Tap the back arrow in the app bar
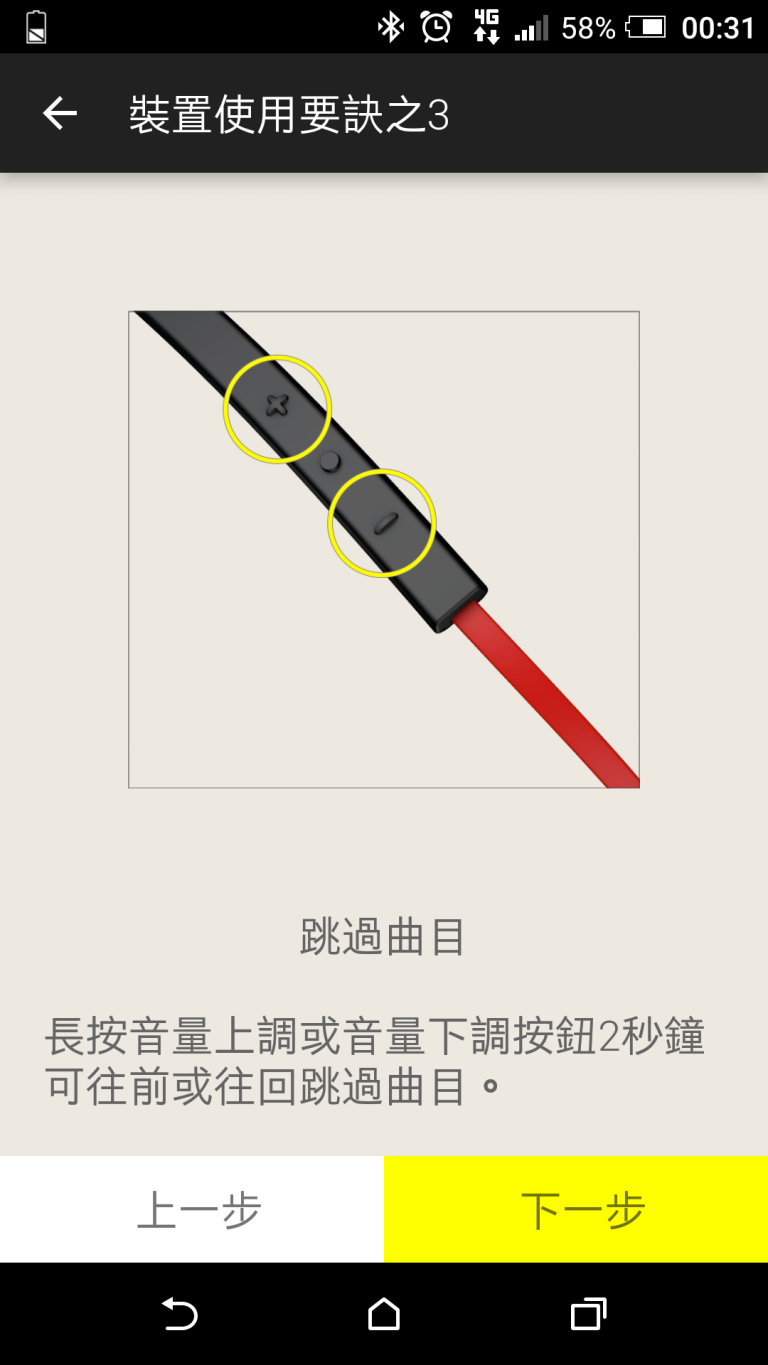Screen dimensions: 768x1365 tap(60, 114)
